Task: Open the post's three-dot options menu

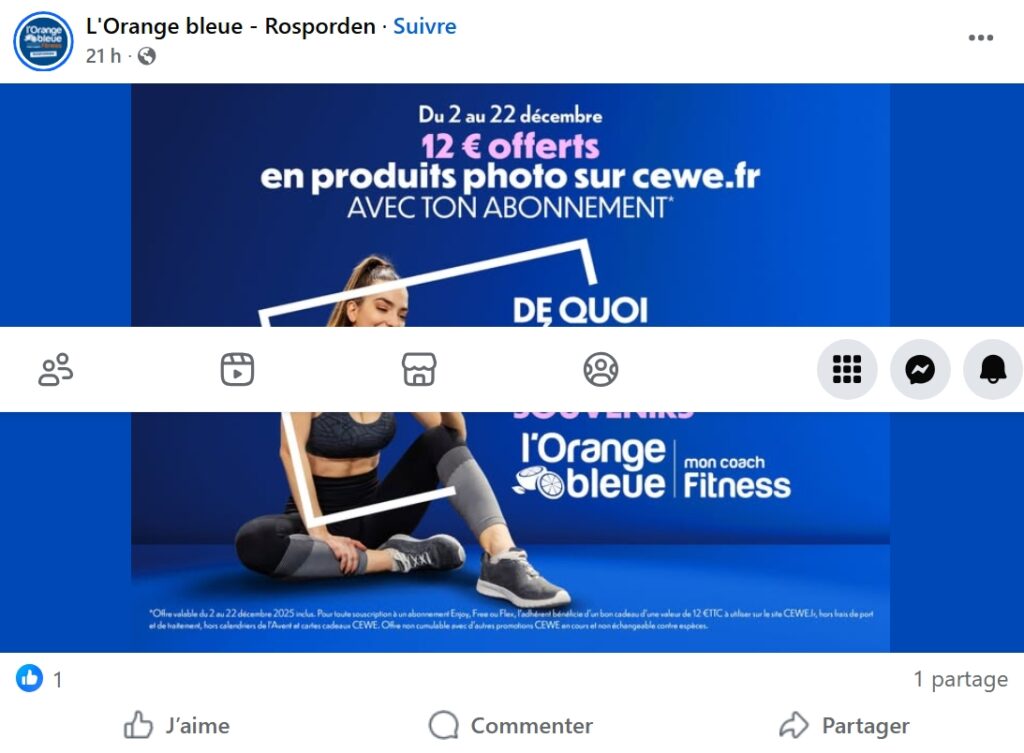Action: point(980,38)
